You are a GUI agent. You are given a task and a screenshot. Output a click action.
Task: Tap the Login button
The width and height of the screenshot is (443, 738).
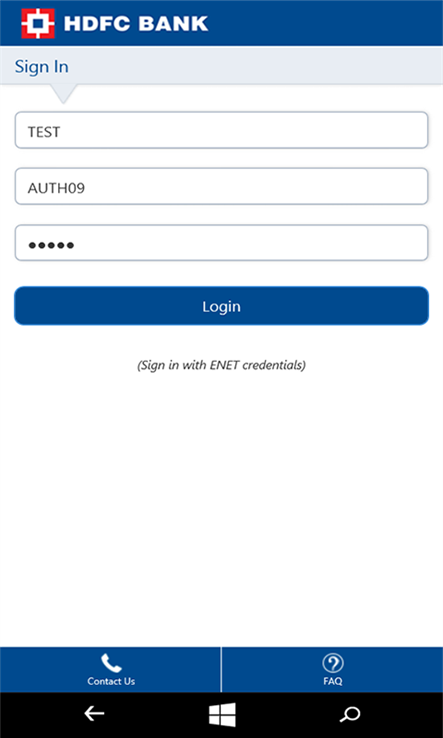[x=221, y=306]
